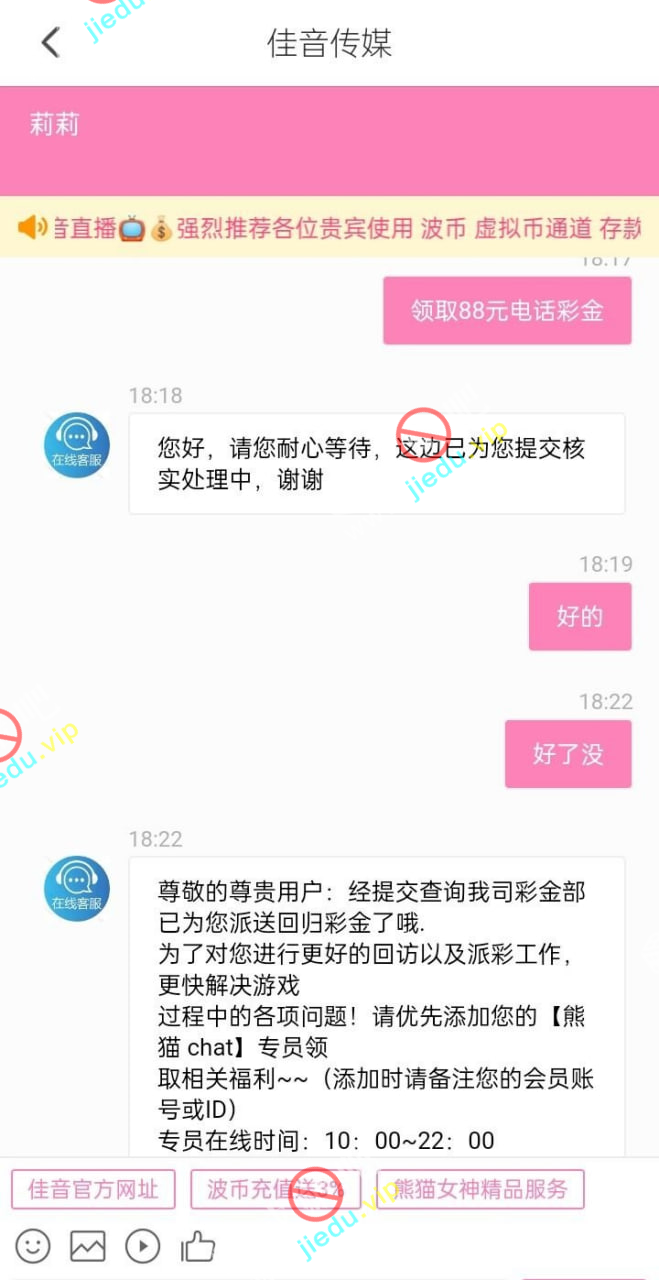
Task: Open the emoji picker
Action: pyautogui.click(x=32, y=1246)
